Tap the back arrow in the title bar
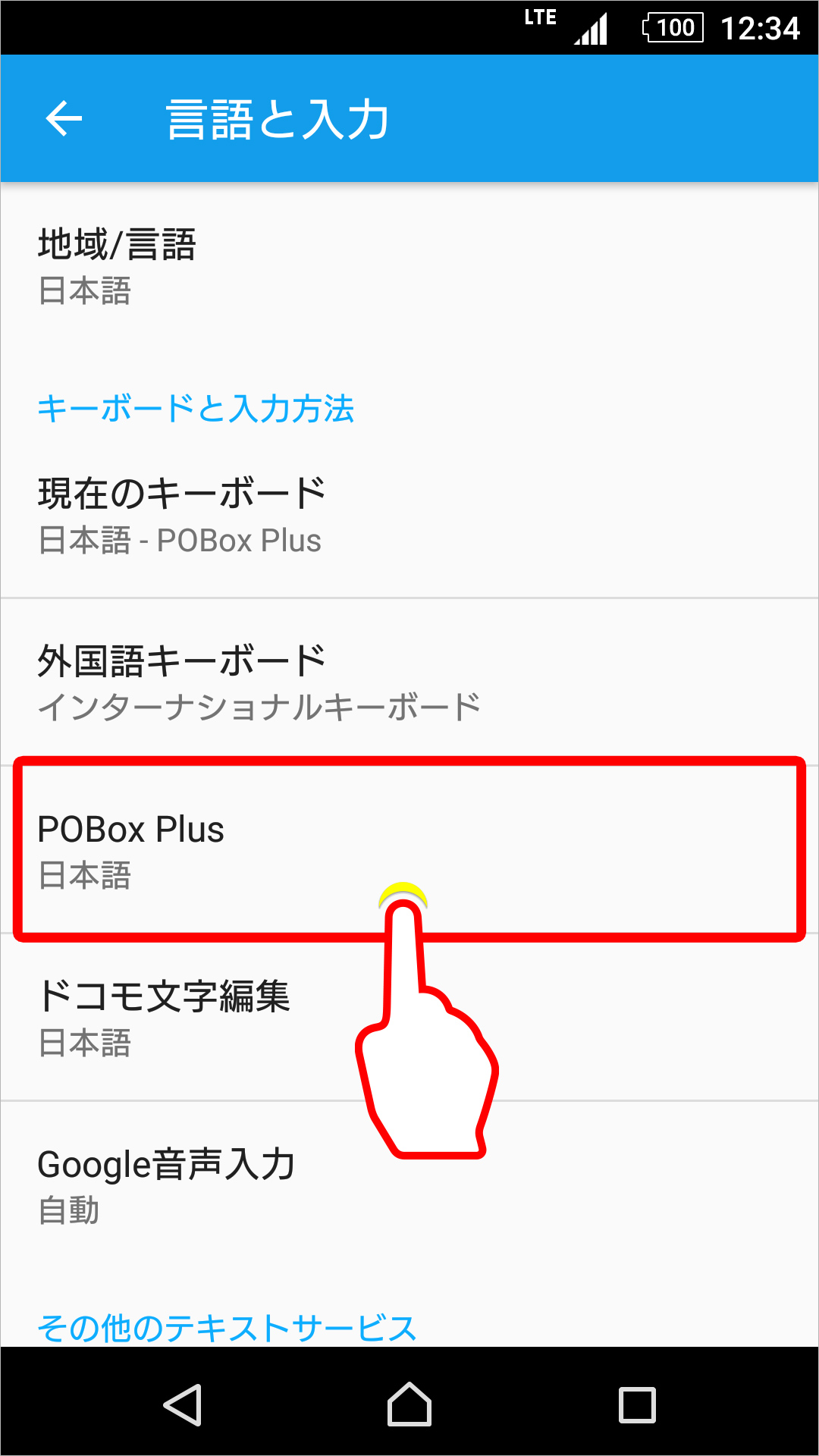 [64, 119]
